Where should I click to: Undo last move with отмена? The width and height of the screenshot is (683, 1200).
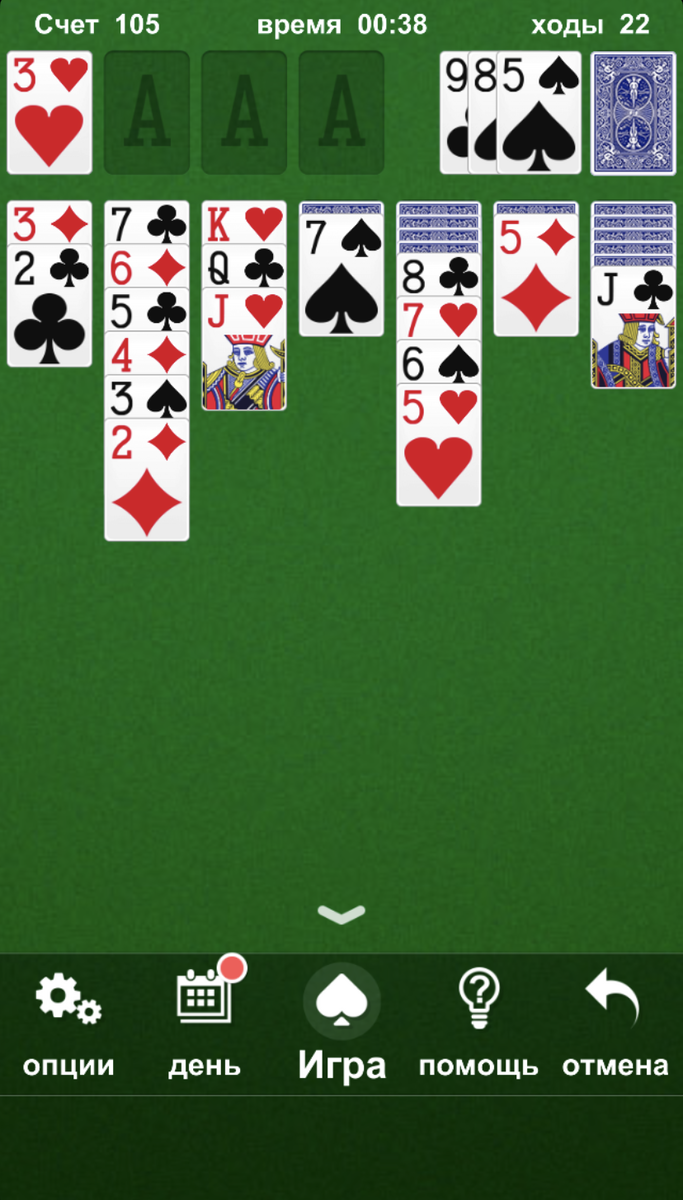pos(615,1025)
